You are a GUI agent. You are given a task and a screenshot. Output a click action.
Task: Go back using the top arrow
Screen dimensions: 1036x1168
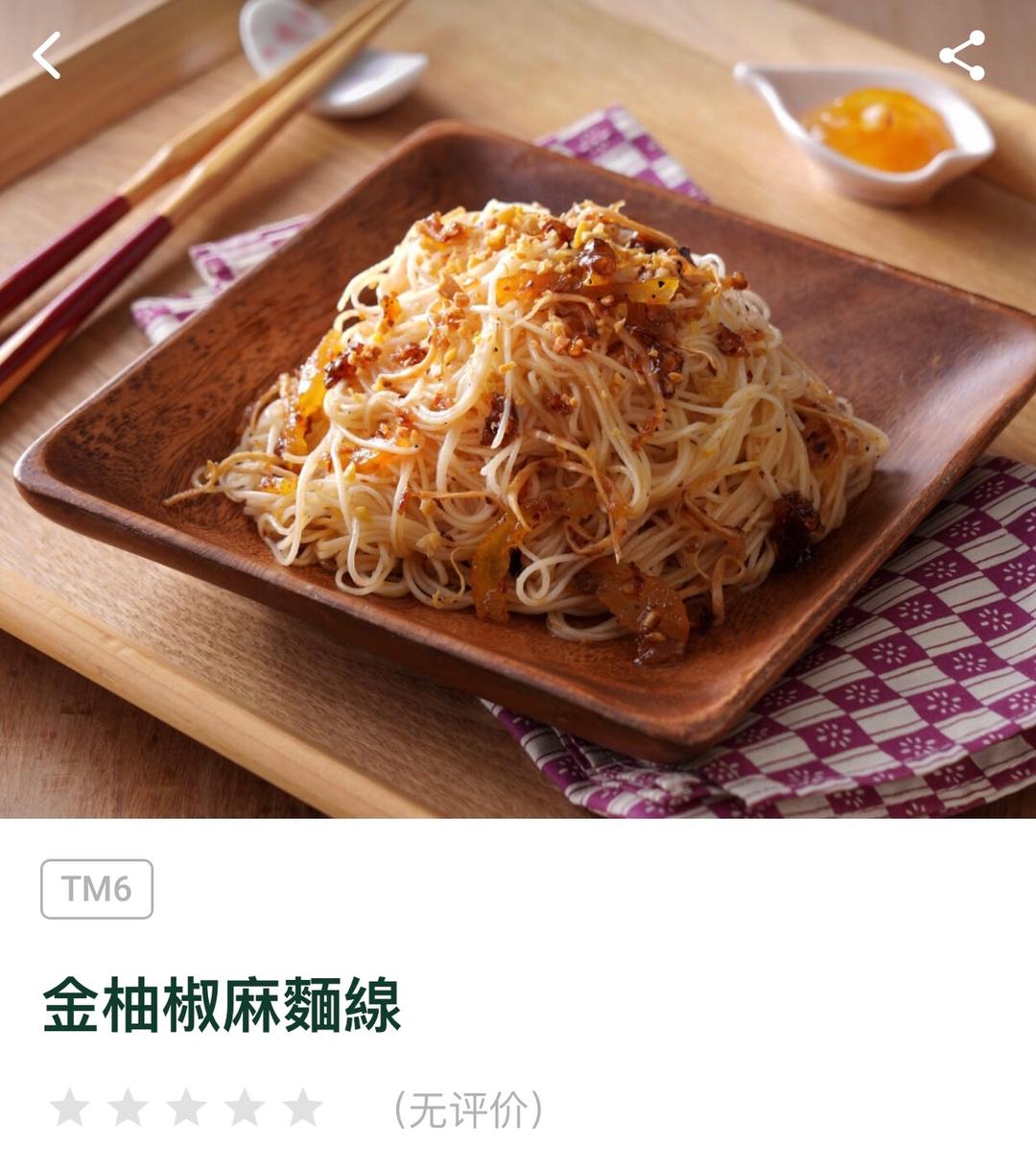pos(46,56)
